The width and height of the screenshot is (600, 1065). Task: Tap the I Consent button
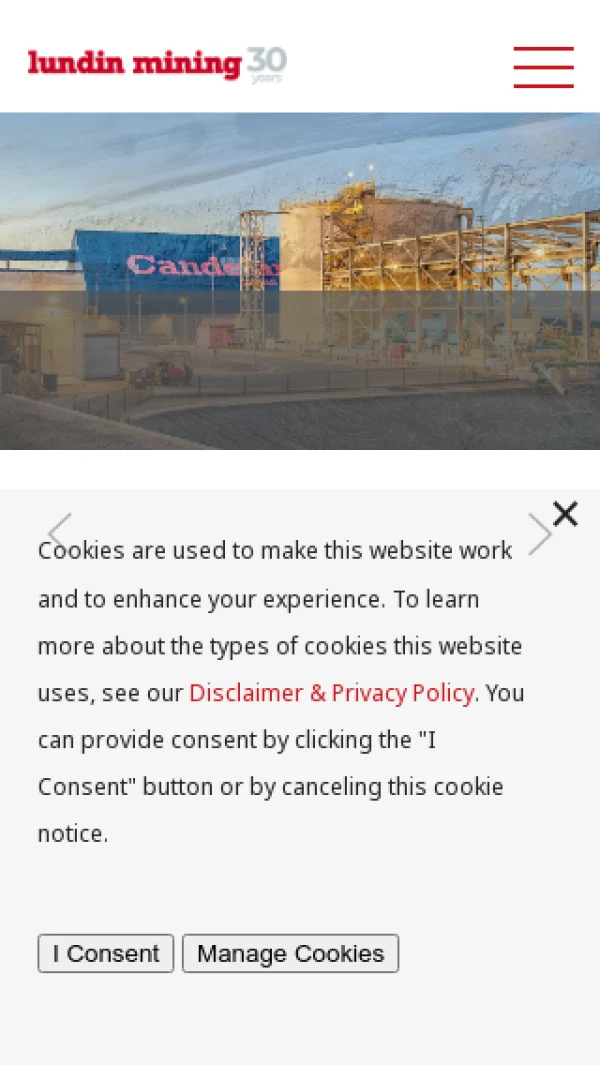coord(106,953)
